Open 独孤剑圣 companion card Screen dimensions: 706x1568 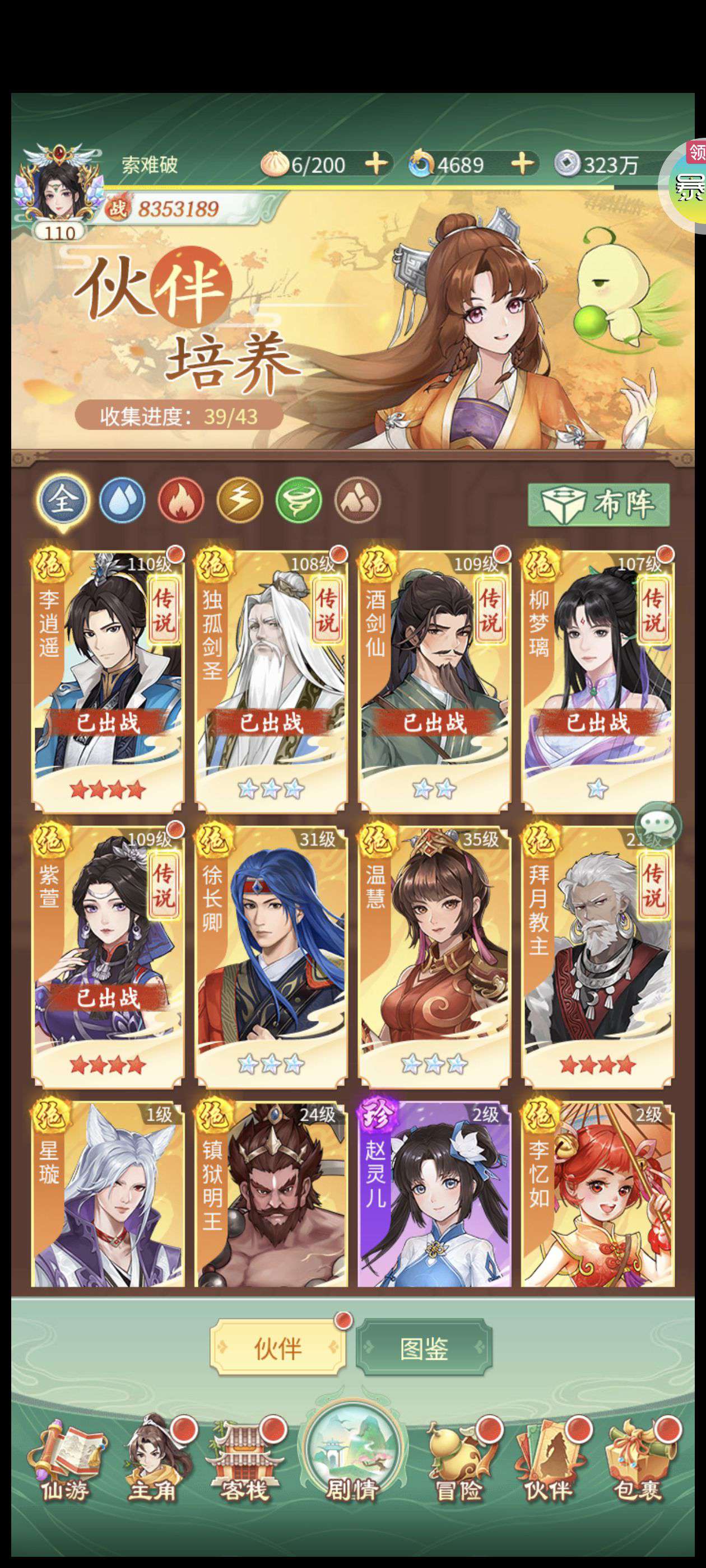pos(271,679)
